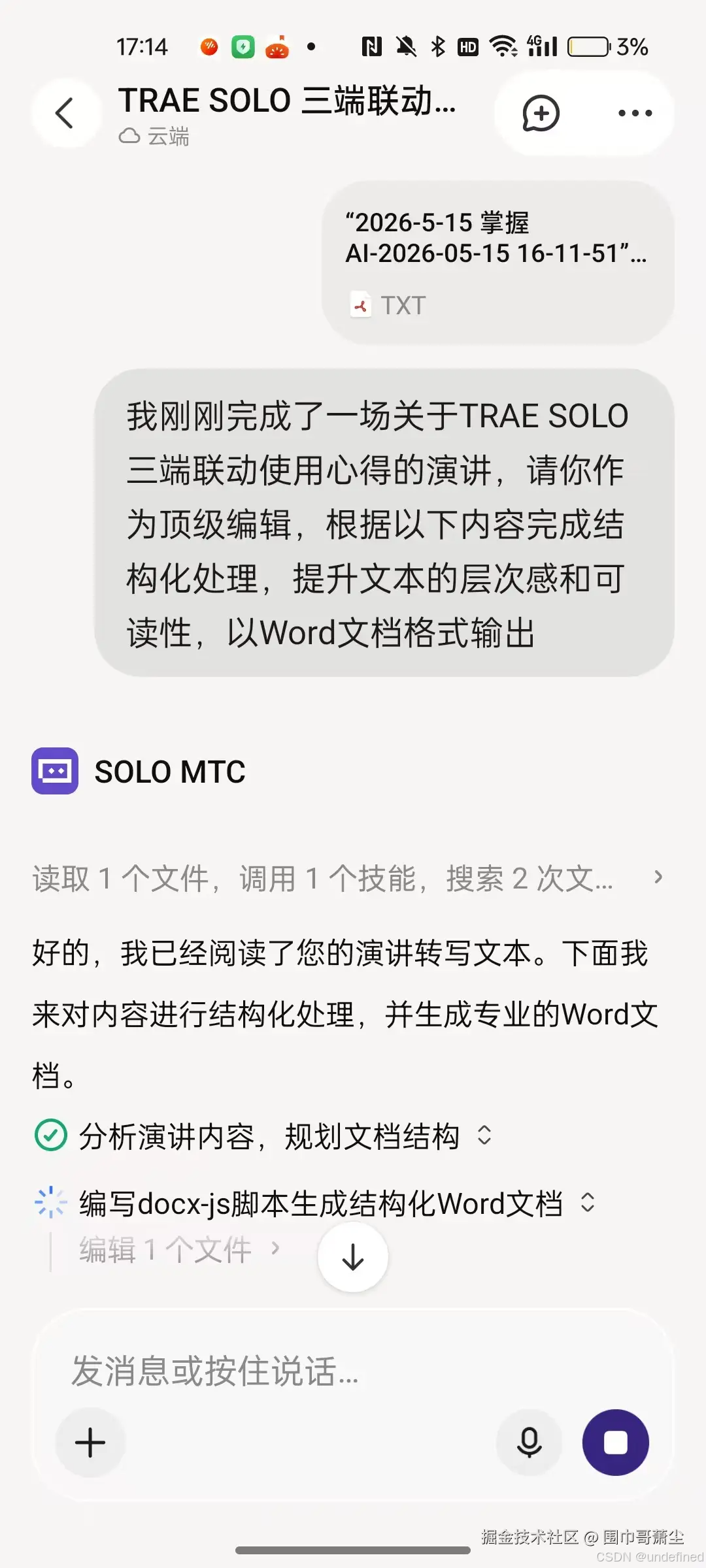Stop the response generation
Image resolution: width=706 pixels, height=1568 pixels.
pyautogui.click(x=615, y=1443)
